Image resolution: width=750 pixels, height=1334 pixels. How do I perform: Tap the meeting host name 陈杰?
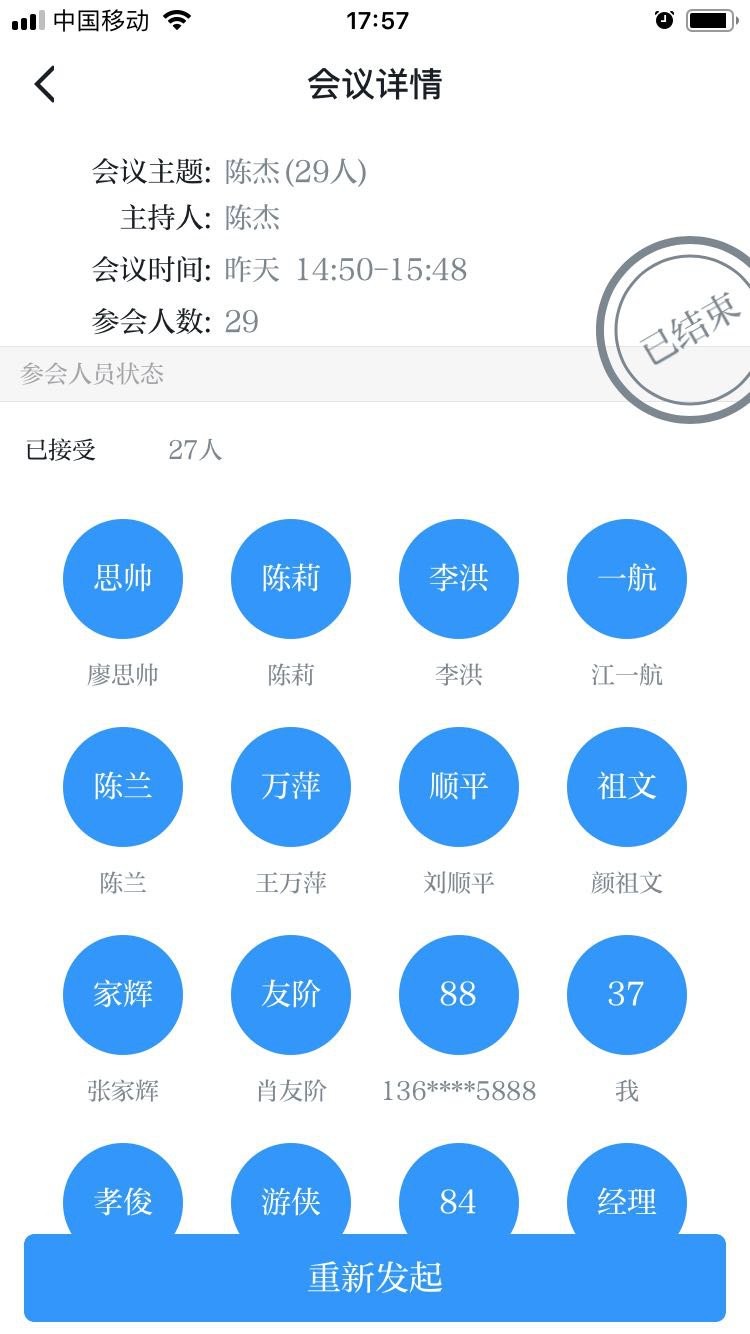pos(251,220)
